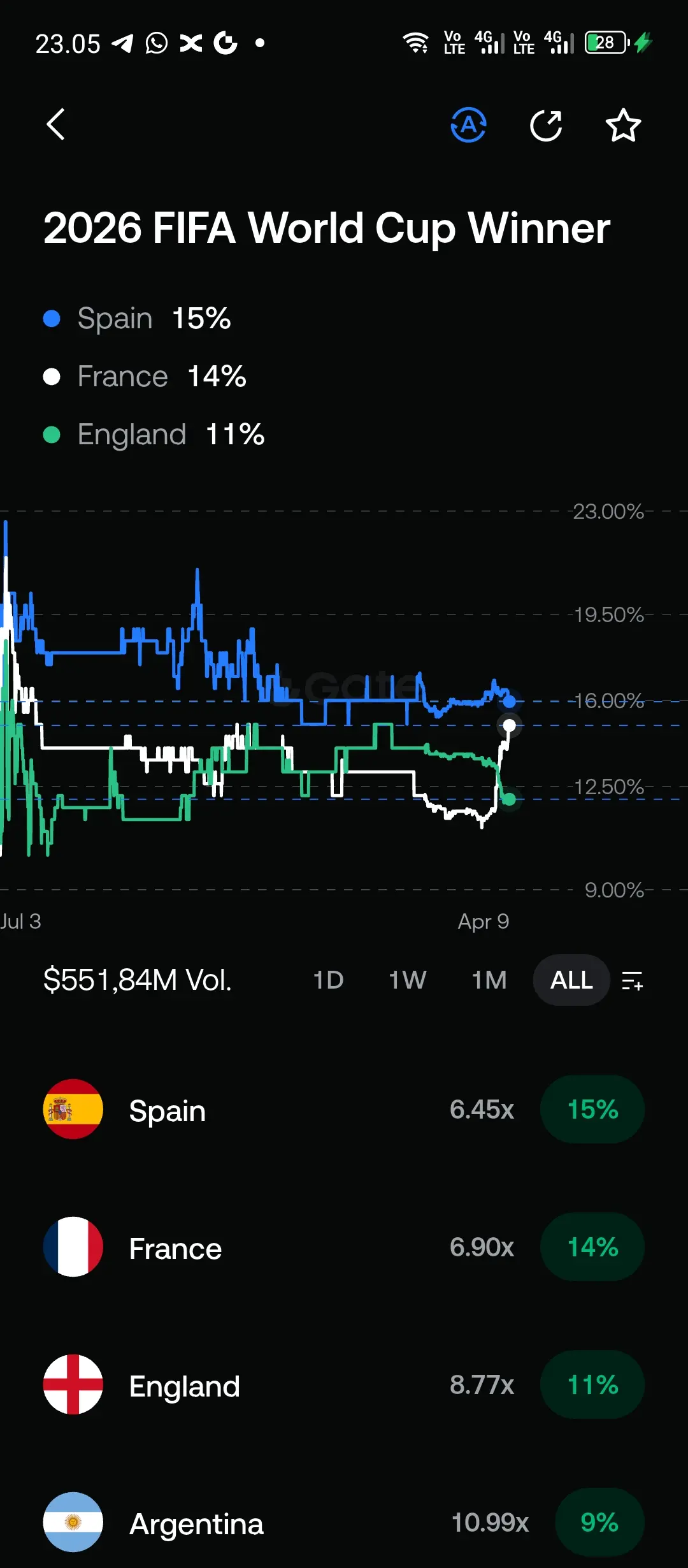Buy Argentina at 9%
The width and height of the screenshot is (688, 1568).
599,1522
